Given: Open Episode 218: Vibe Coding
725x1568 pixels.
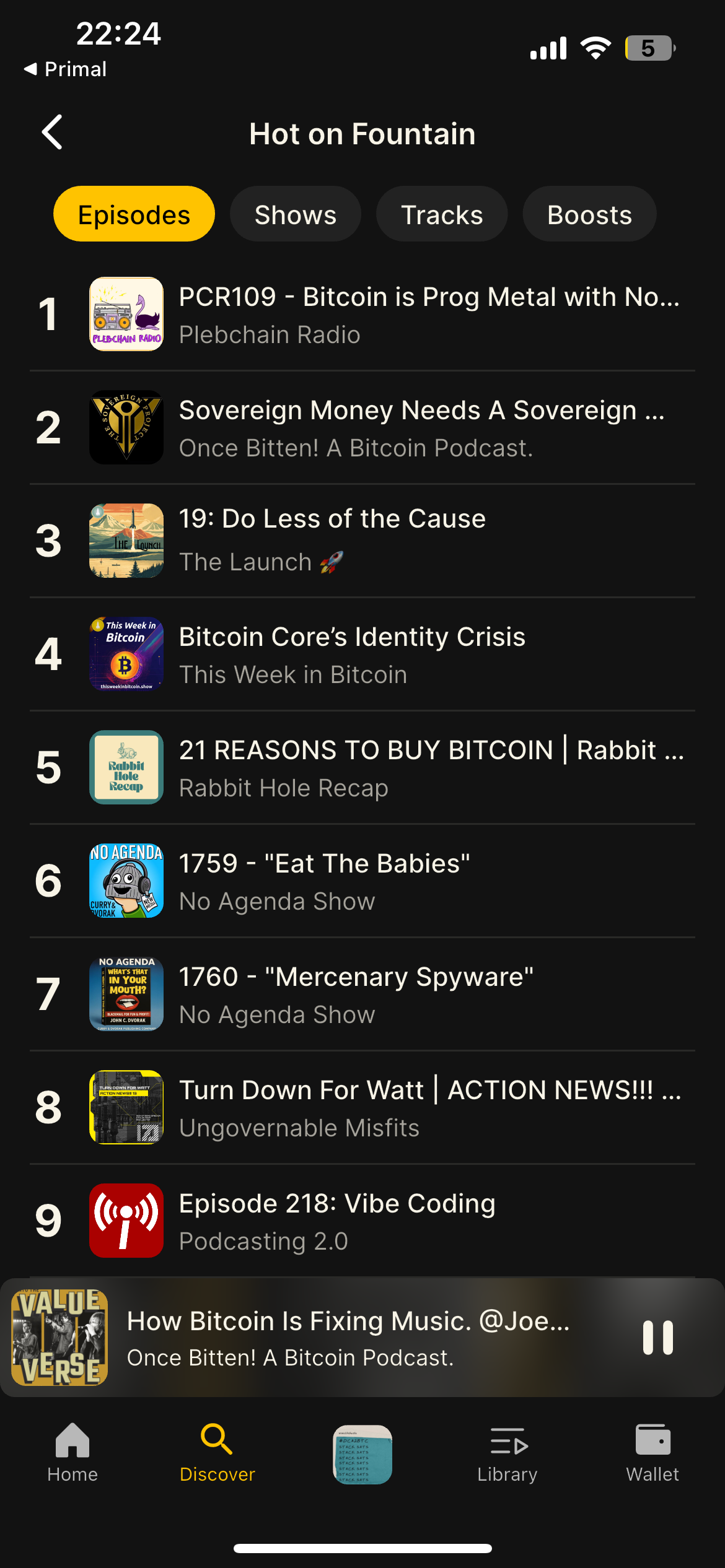Looking at the screenshot, I should [362, 1221].
